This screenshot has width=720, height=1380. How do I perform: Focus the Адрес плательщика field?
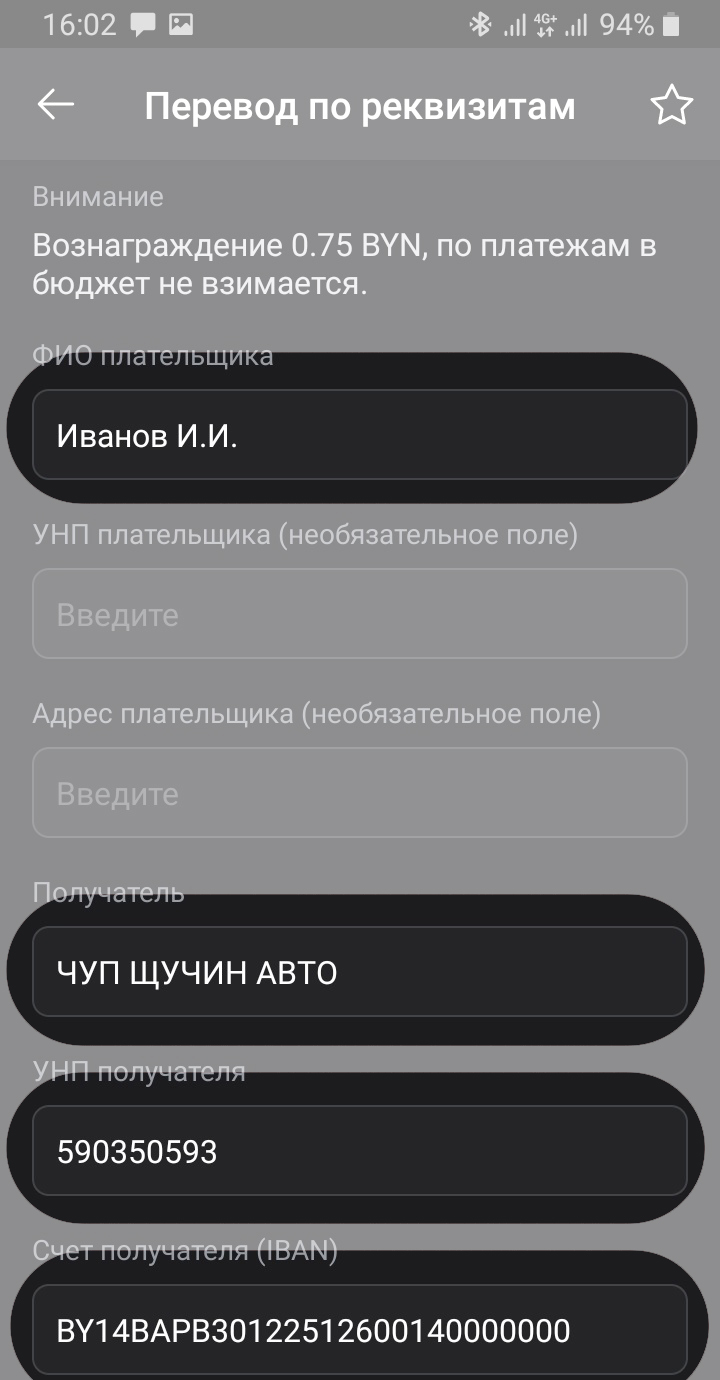coord(360,793)
